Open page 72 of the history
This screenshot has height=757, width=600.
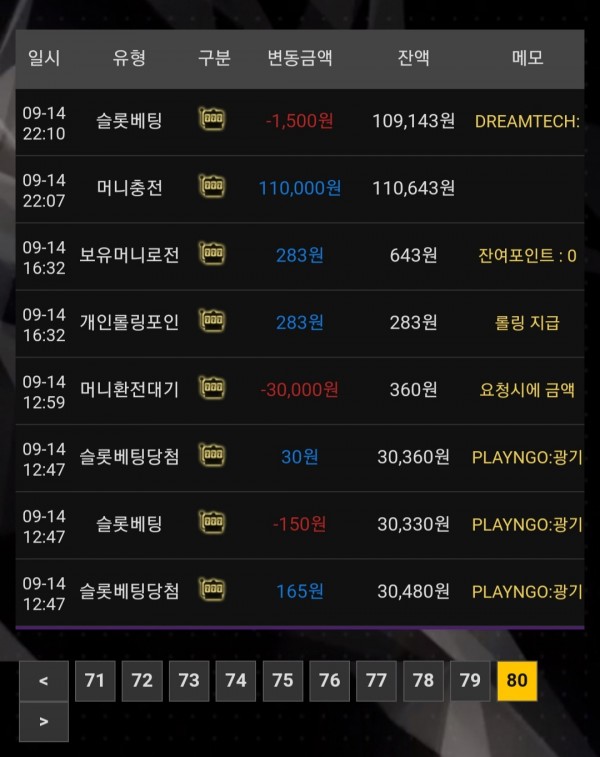142,681
